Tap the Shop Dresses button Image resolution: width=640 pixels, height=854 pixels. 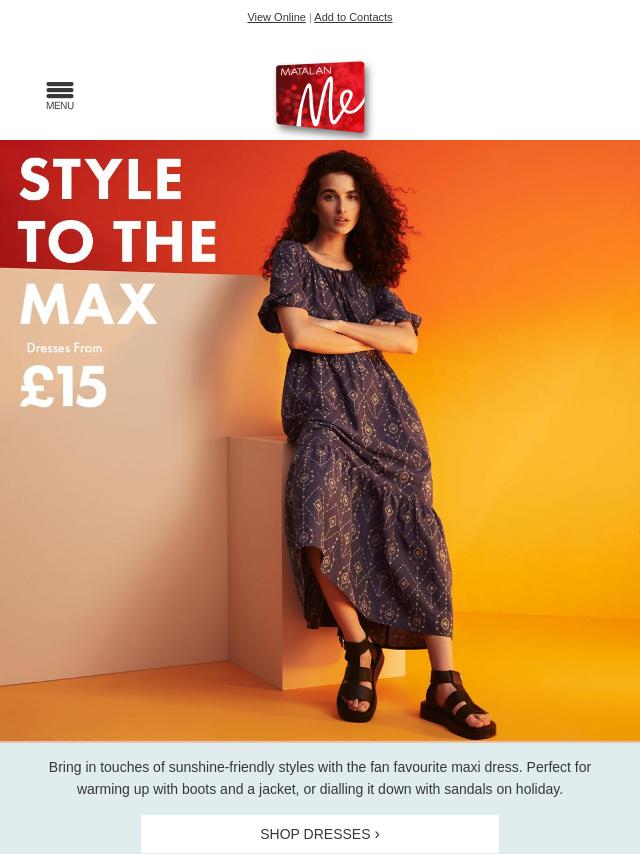pos(320,834)
